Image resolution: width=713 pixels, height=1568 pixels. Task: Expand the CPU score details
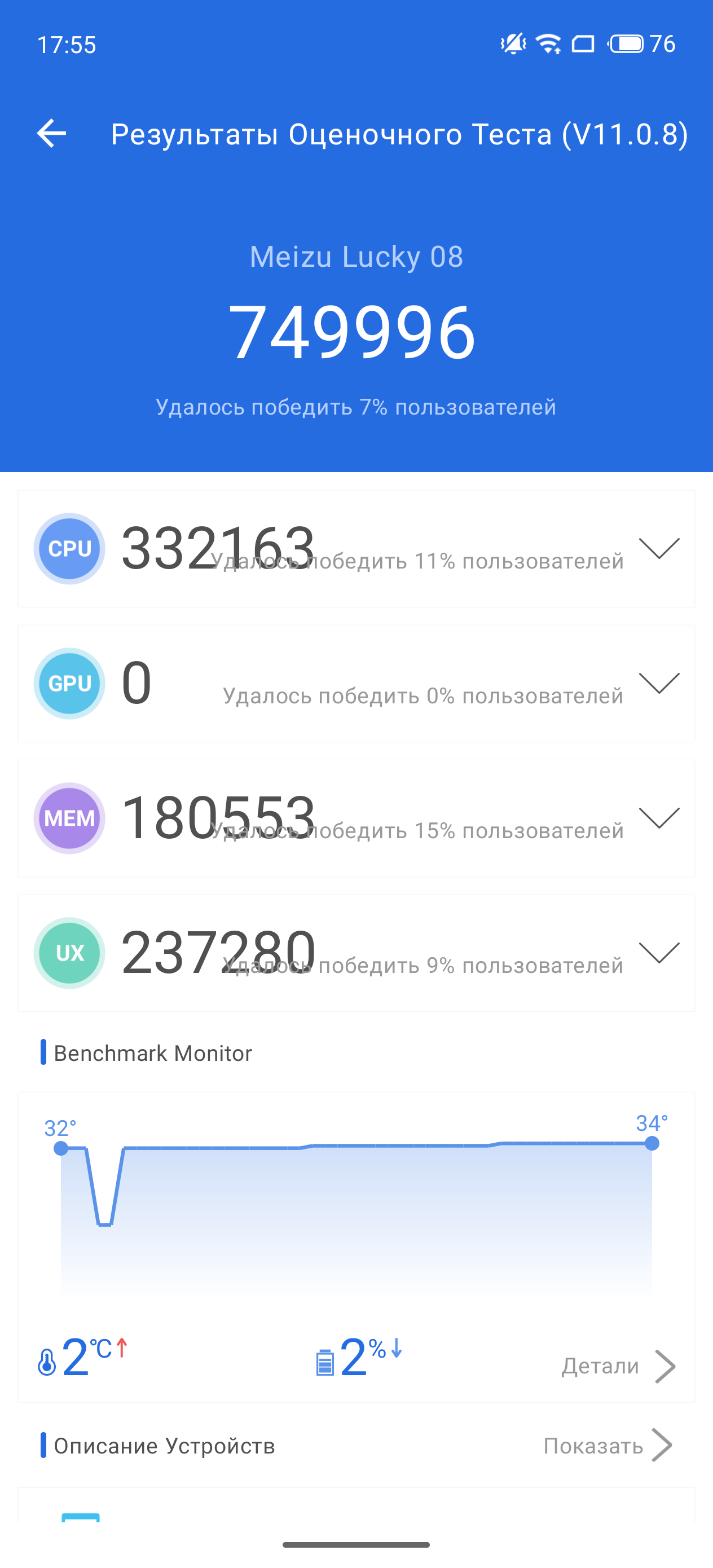tap(659, 548)
